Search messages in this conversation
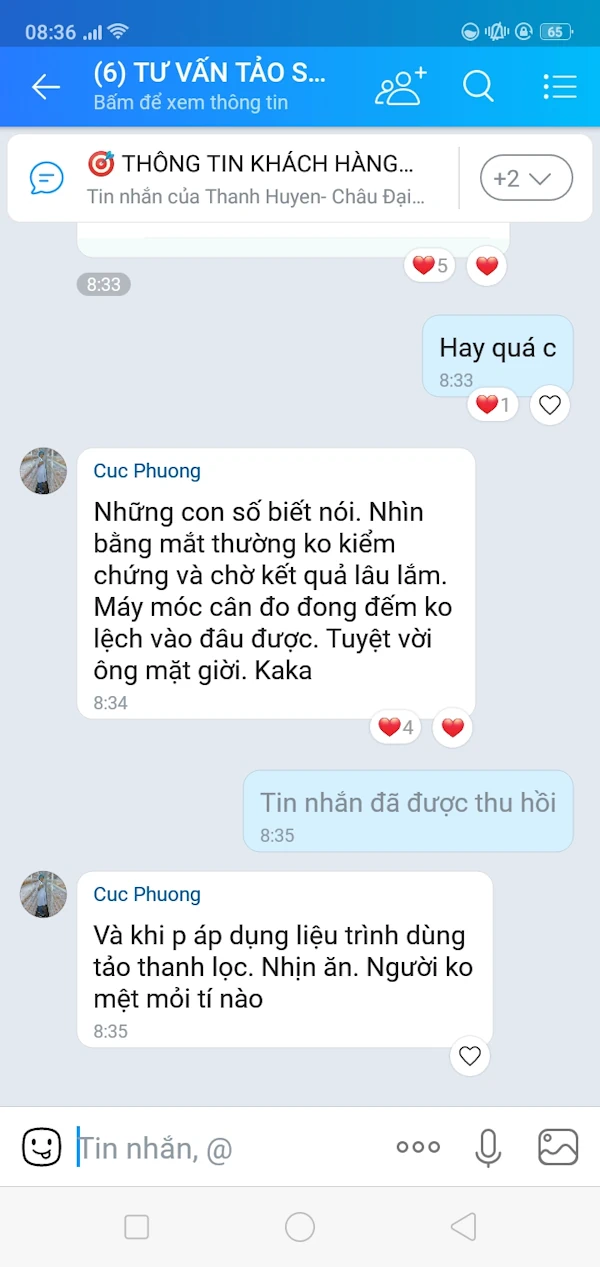Viewport: 600px width, 1267px height. click(x=478, y=87)
